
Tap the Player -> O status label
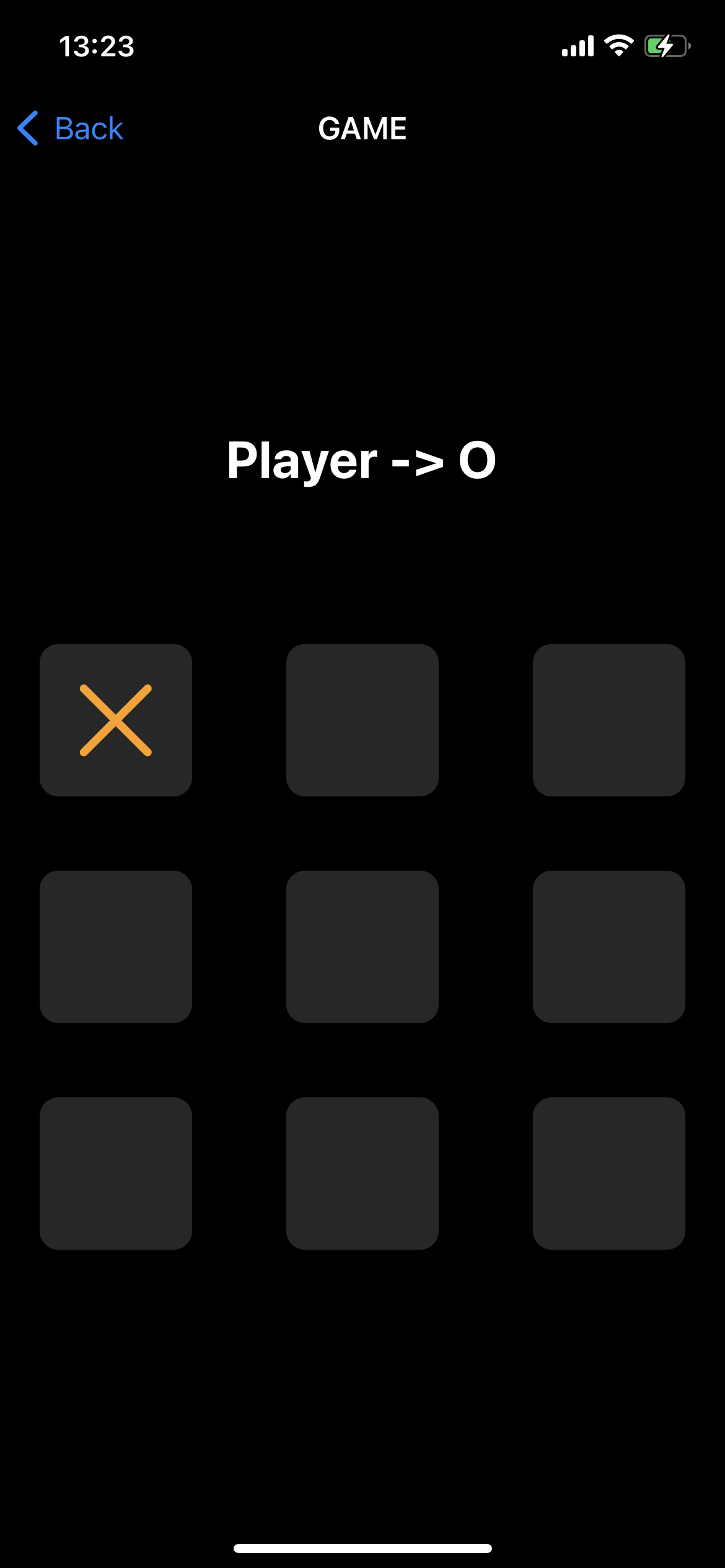click(x=362, y=461)
